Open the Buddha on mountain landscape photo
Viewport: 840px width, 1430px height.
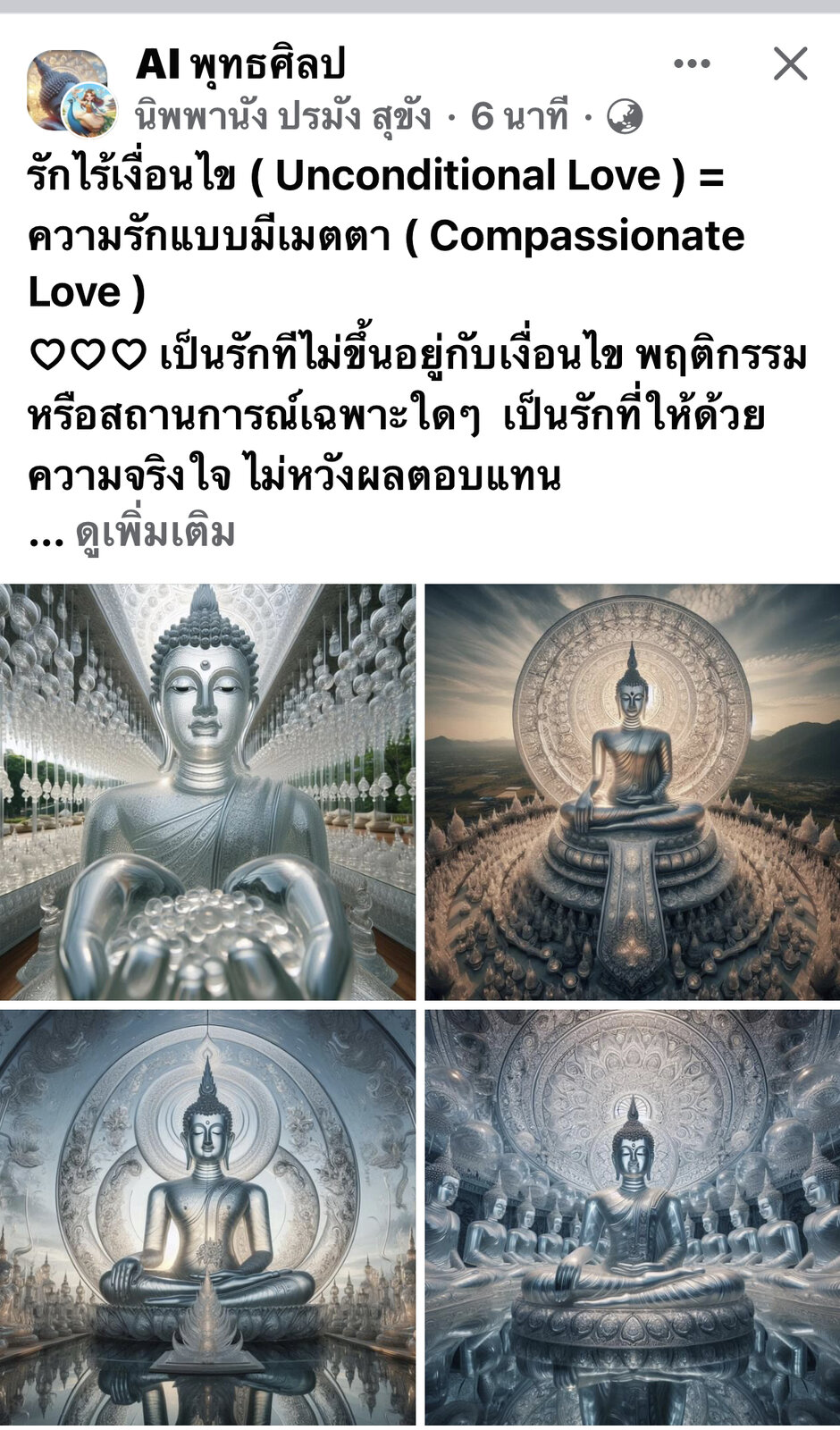coord(632,792)
